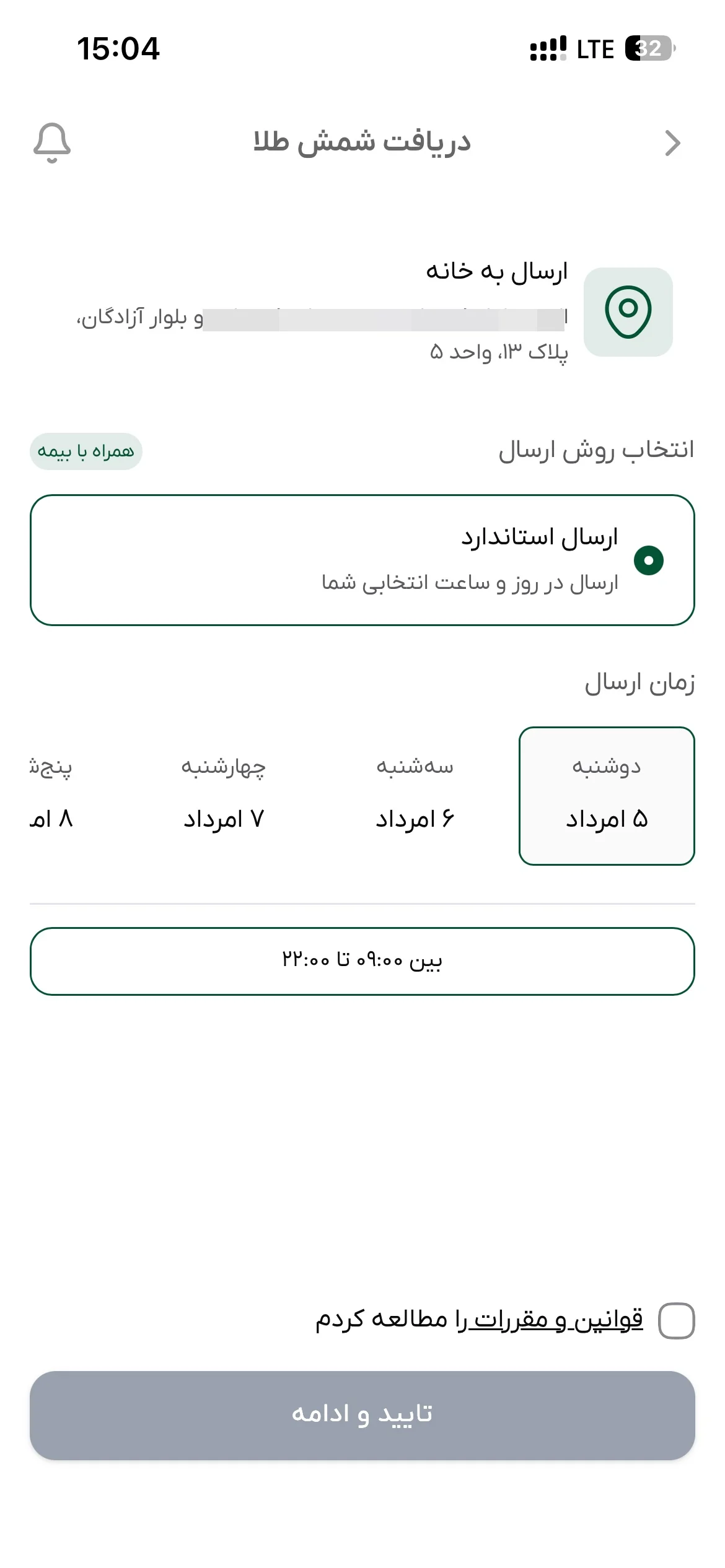Go back using the header arrow

pyautogui.click(x=672, y=143)
